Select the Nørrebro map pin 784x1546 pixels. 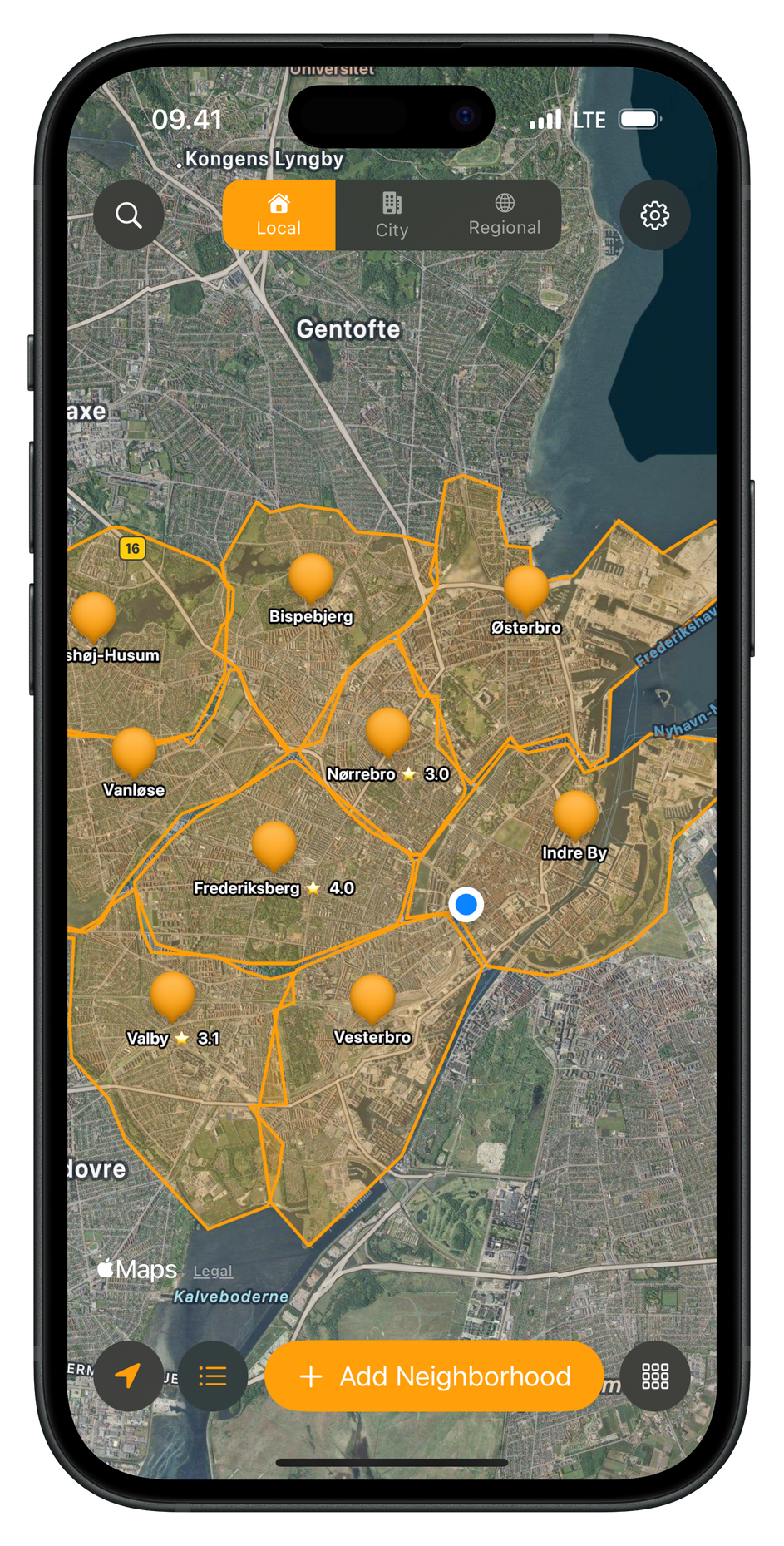388,732
